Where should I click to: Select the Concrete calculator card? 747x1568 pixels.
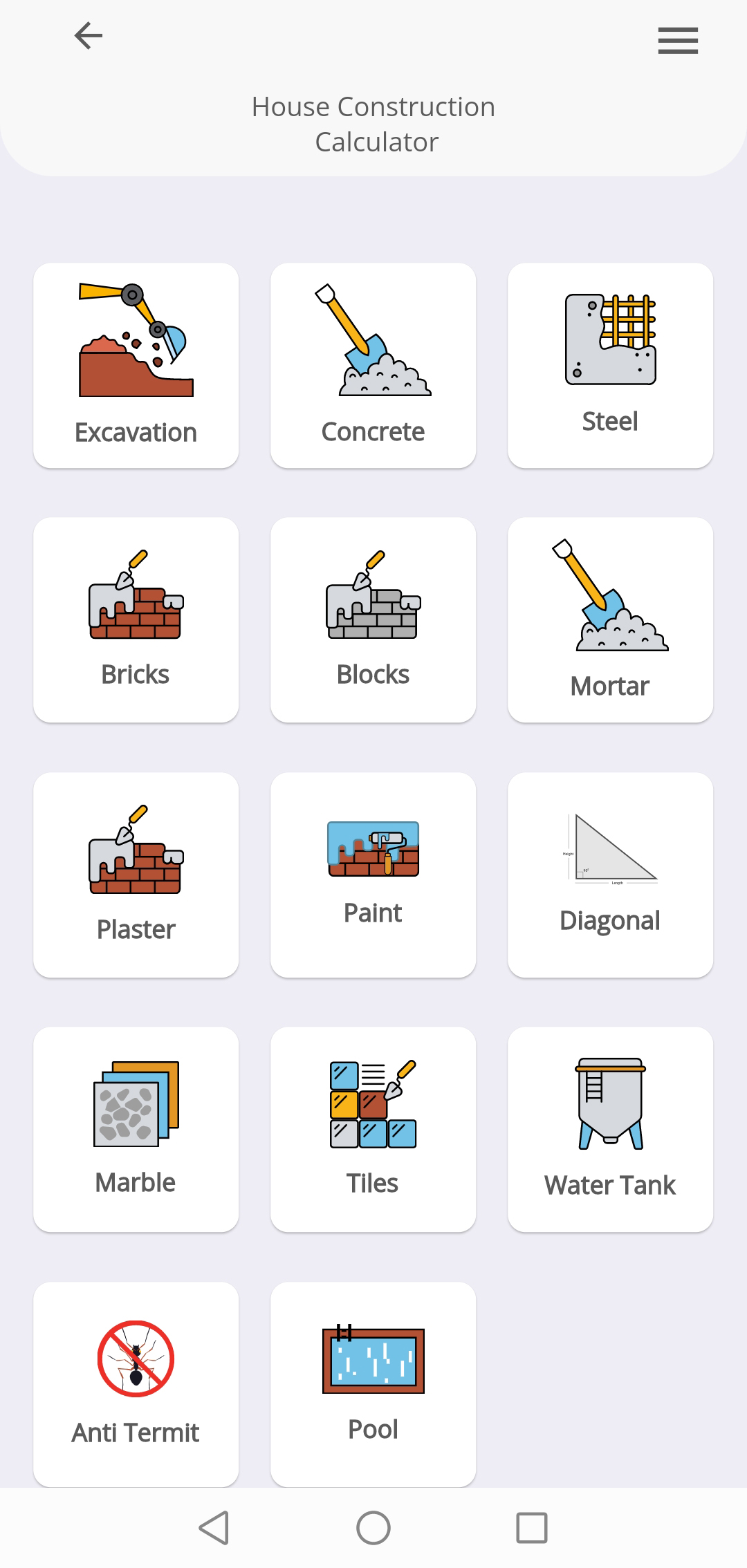tap(373, 365)
